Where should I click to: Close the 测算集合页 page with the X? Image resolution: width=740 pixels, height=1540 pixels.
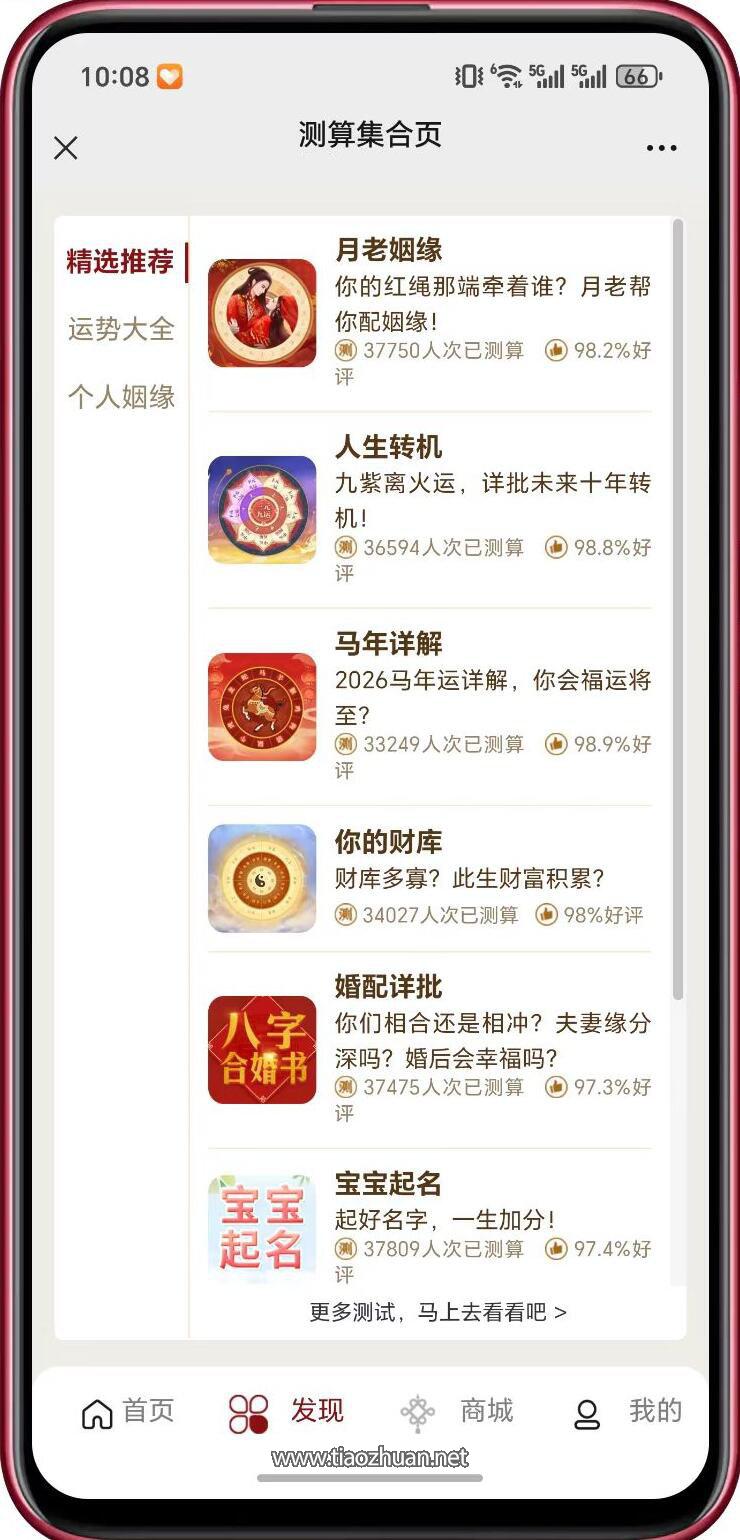65,147
